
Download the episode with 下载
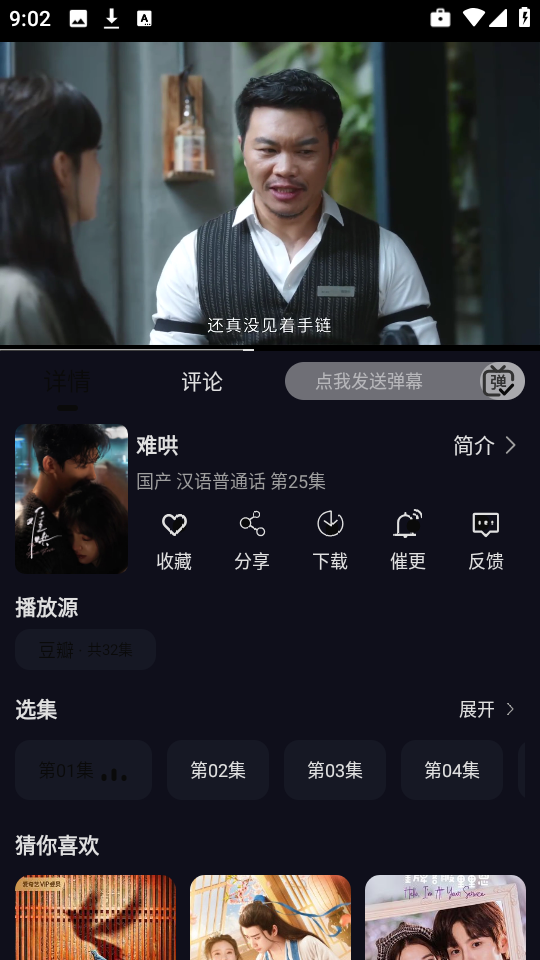click(330, 541)
